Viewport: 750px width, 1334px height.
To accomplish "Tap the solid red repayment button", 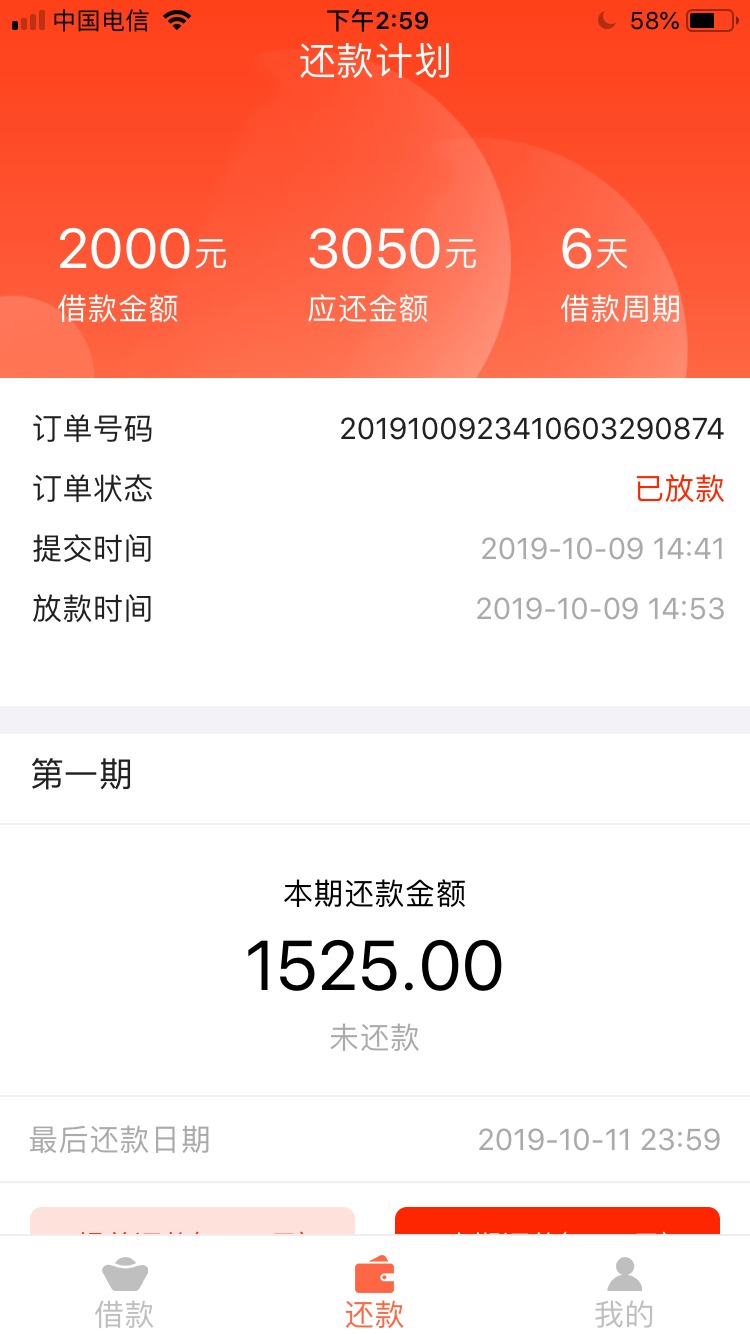I will click(x=557, y=1221).
